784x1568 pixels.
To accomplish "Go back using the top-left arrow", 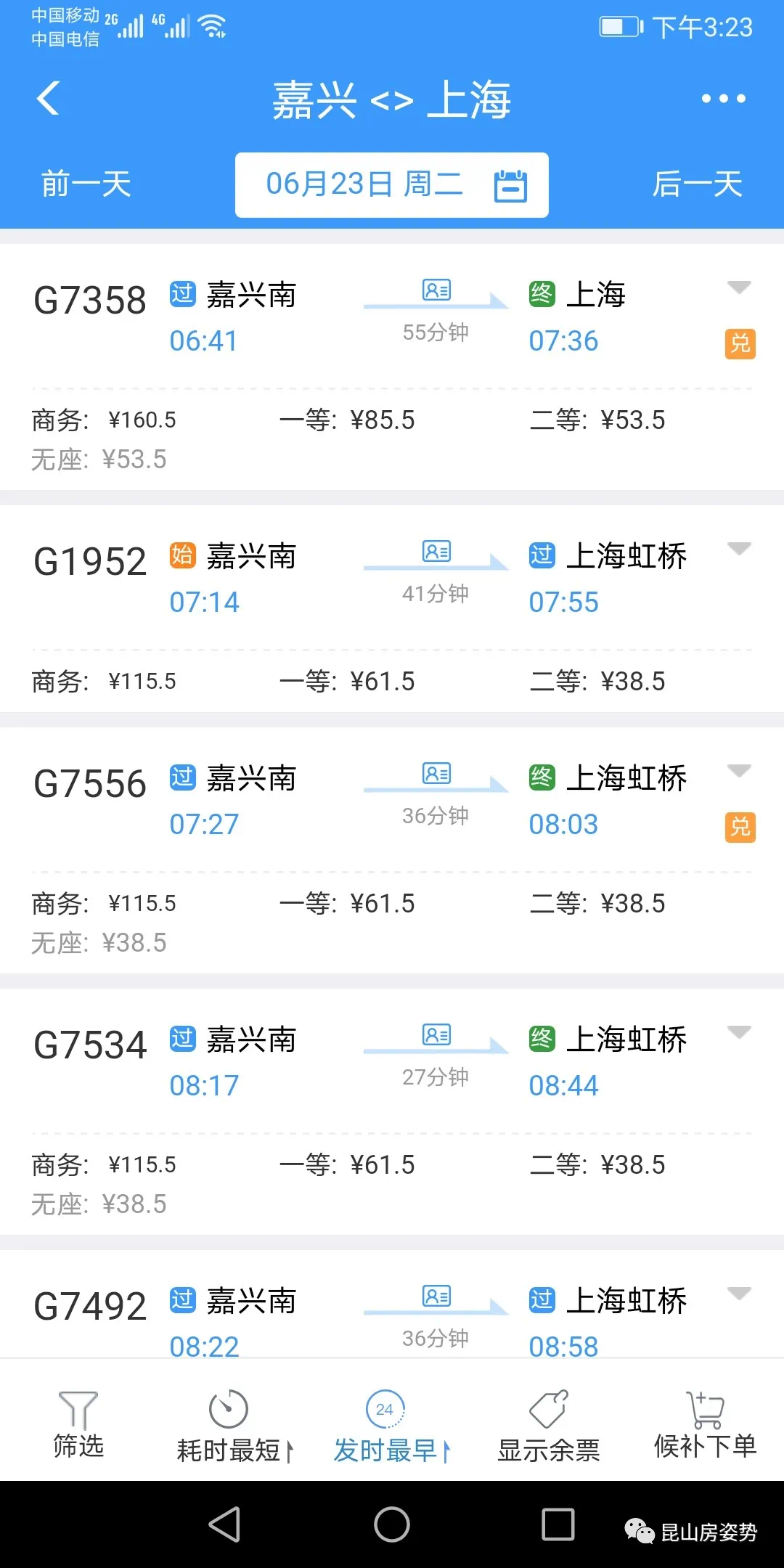I will [x=48, y=99].
